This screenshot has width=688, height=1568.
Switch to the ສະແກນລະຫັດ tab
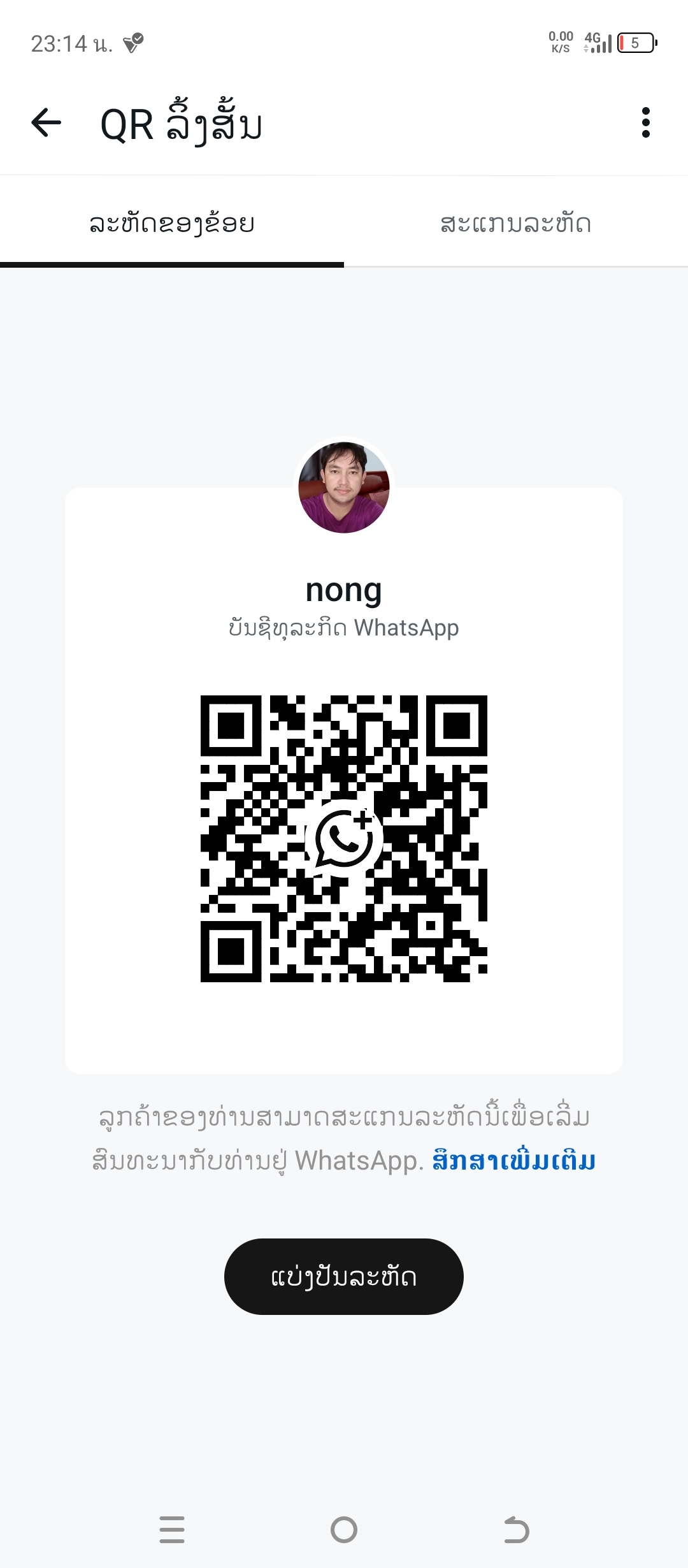point(515,224)
